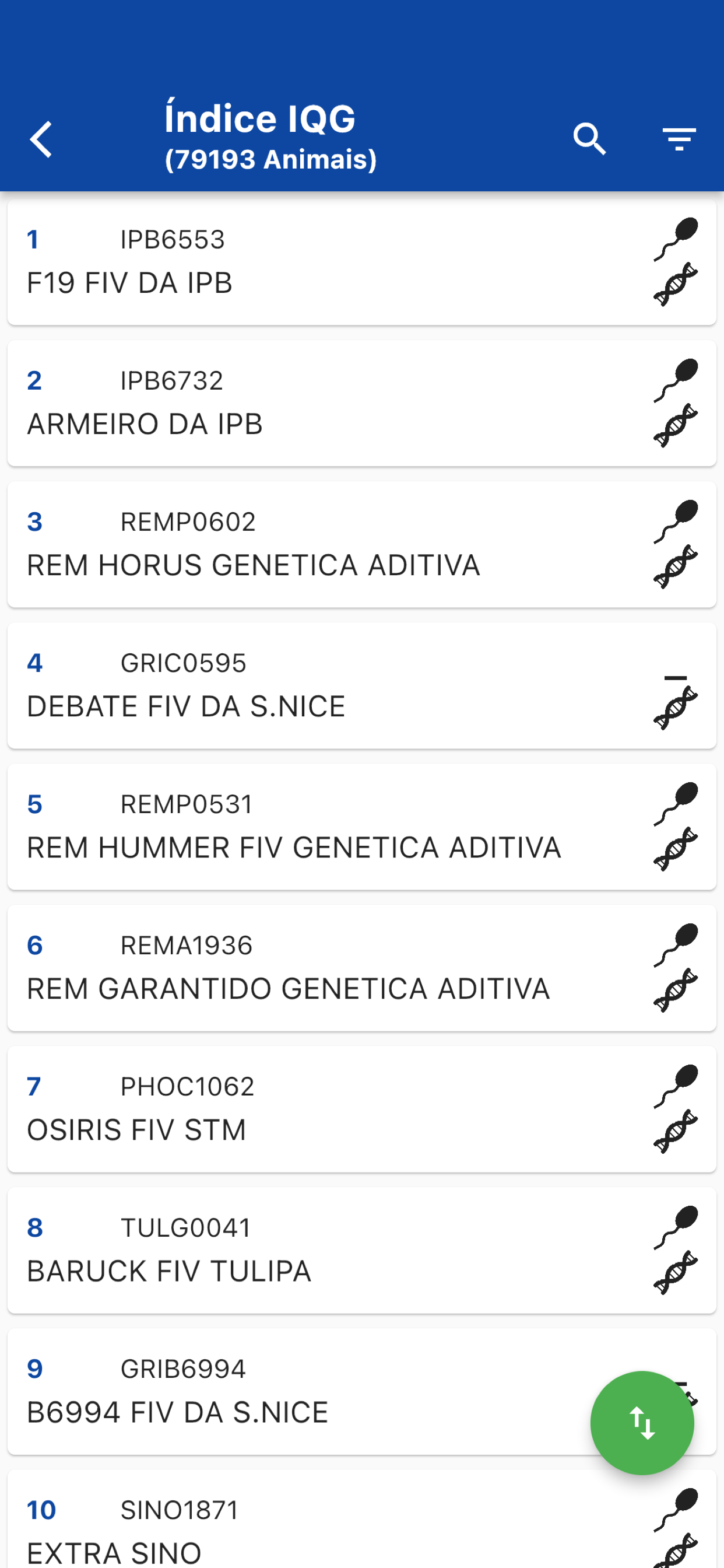Screen dimensions: 724x1568
Task: Open animal F19 FIV DA IPB
Action: (362, 262)
